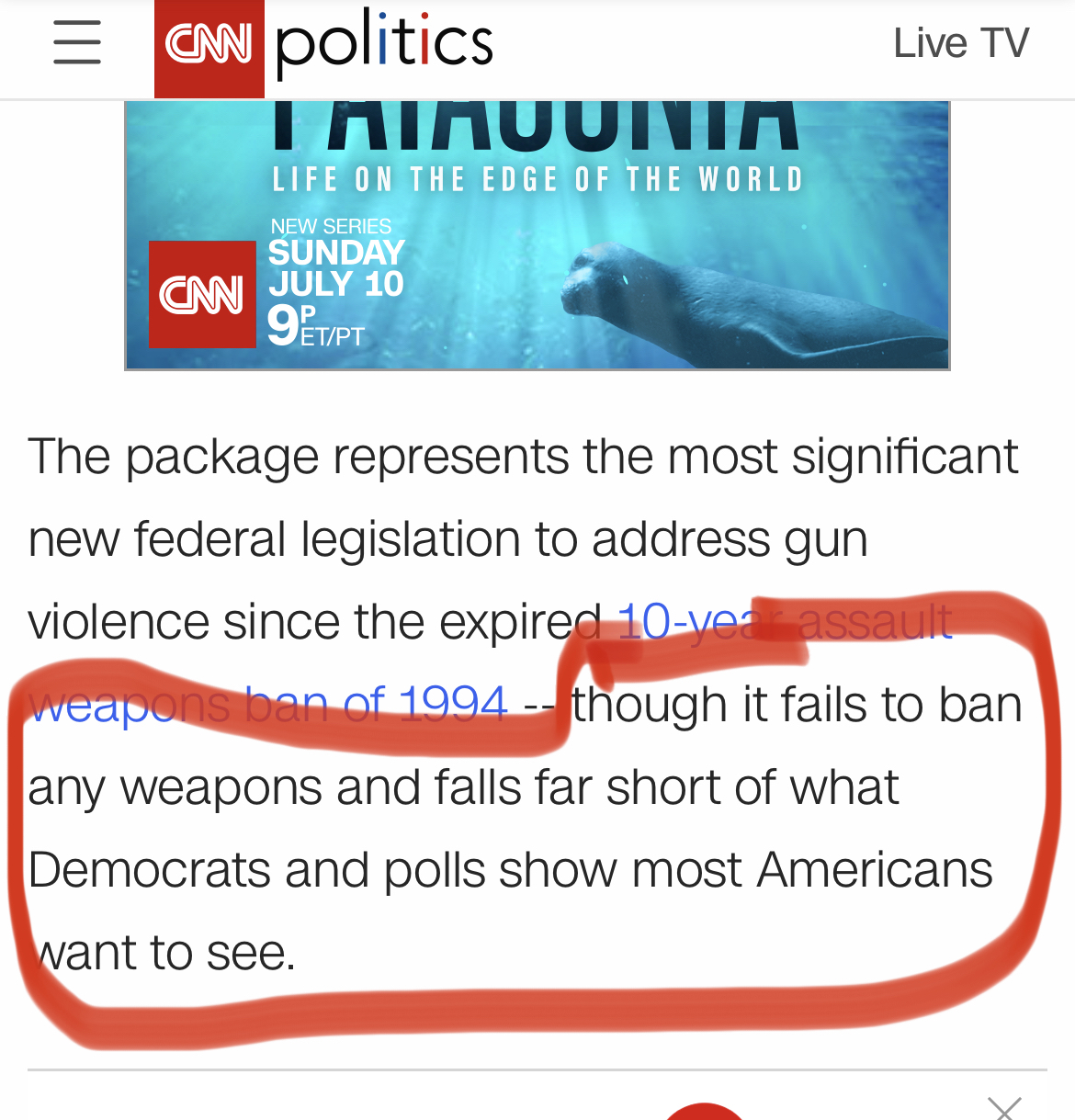Viewport: 1075px width, 1120px height.
Task: Open the Patagonia series ad banner
Action: click(x=537, y=235)
